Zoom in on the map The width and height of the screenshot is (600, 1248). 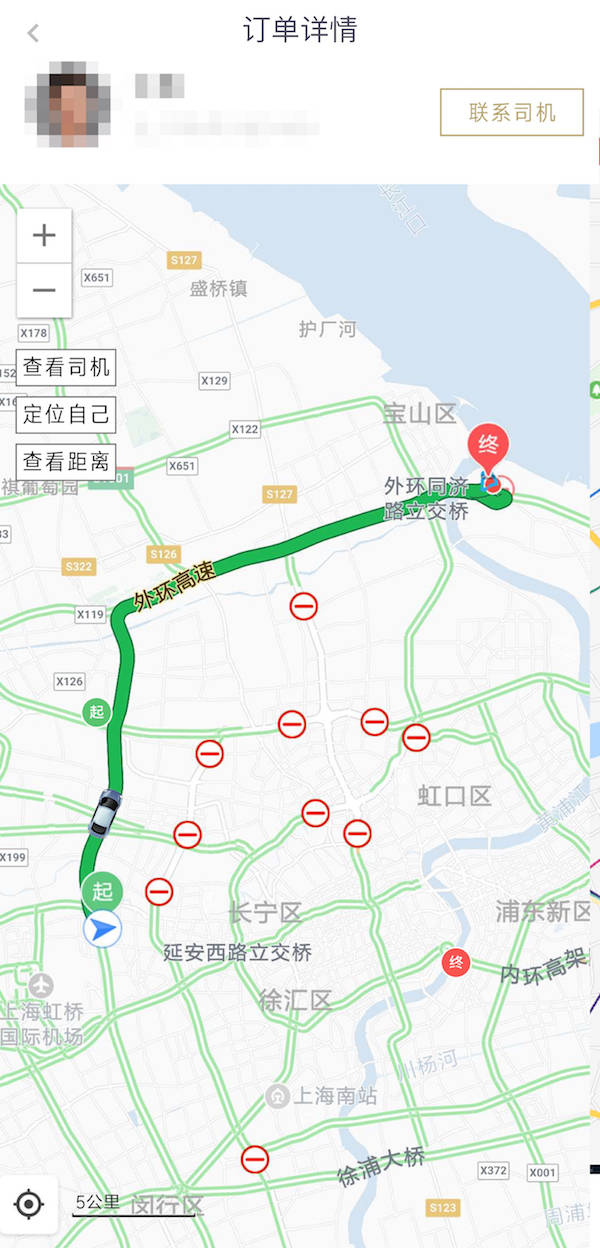point(44,236)
